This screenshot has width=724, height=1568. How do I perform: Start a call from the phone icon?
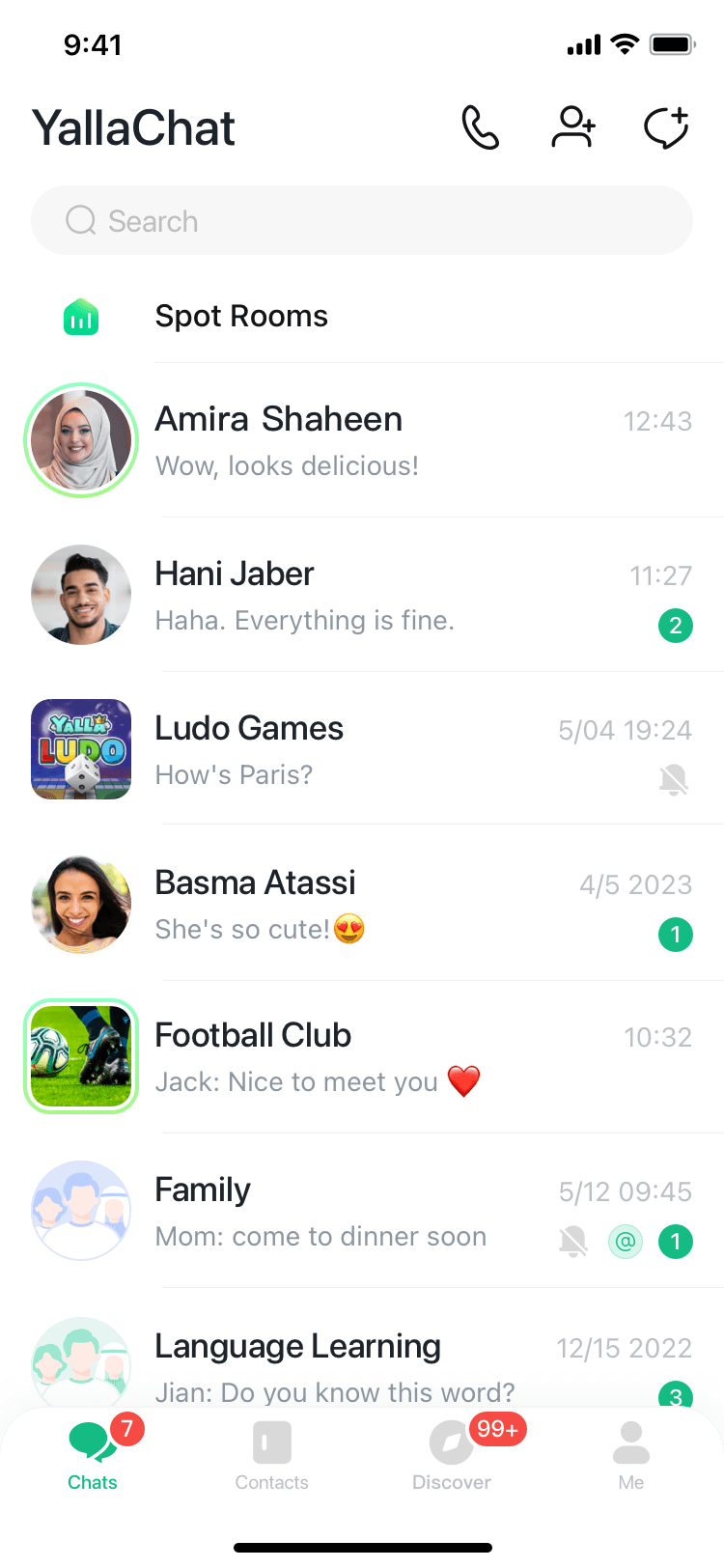coord(480,127)
